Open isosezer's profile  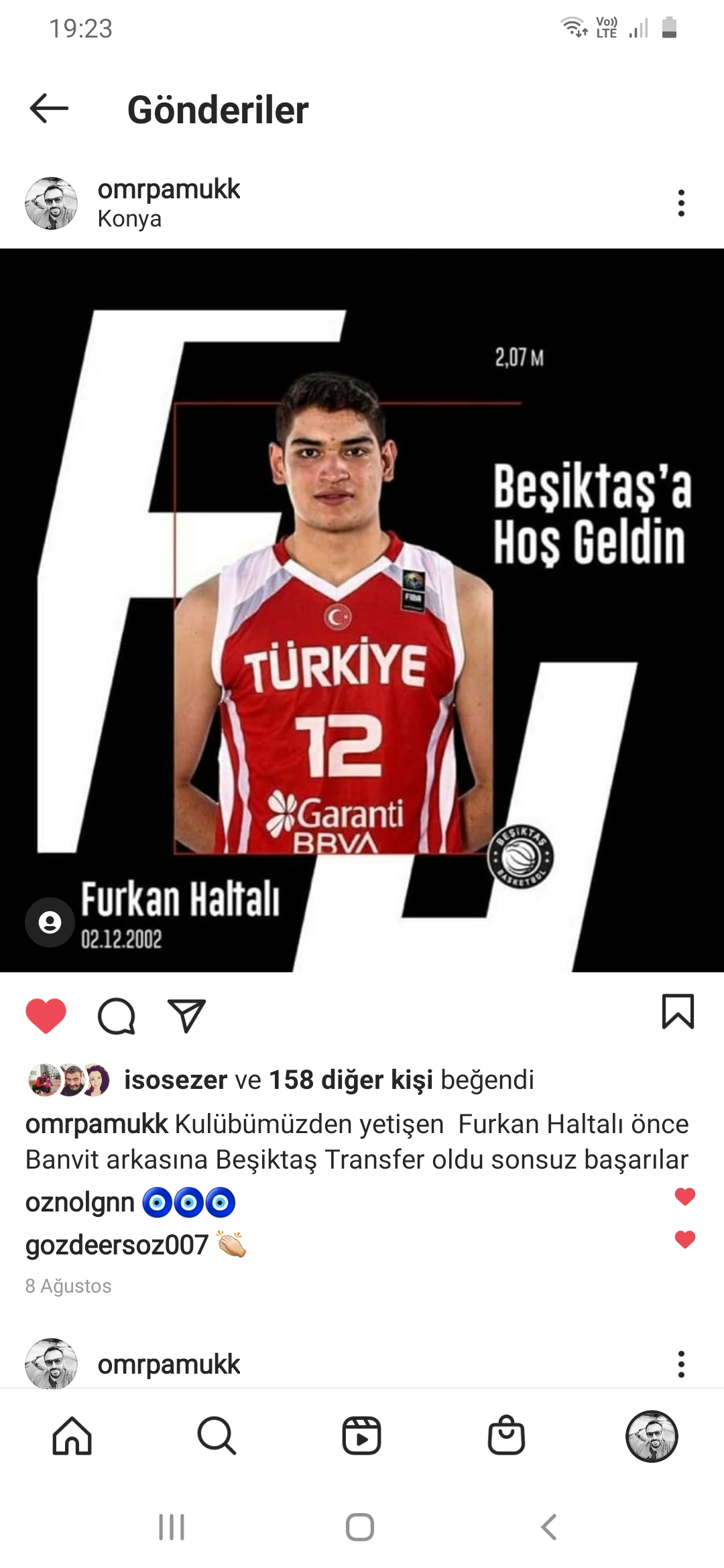(x=176, y=1080)
